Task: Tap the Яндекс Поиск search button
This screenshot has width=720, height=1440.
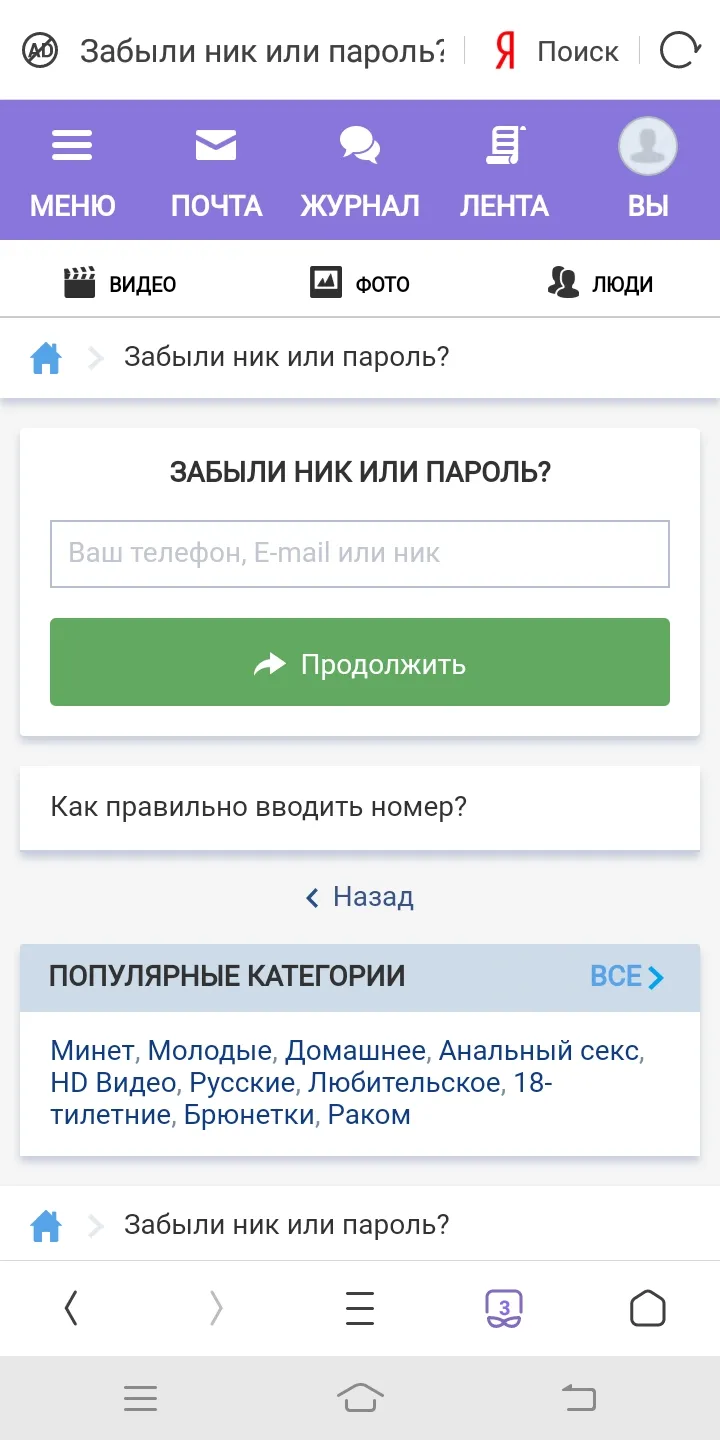Action: click(x=557, y=51)
